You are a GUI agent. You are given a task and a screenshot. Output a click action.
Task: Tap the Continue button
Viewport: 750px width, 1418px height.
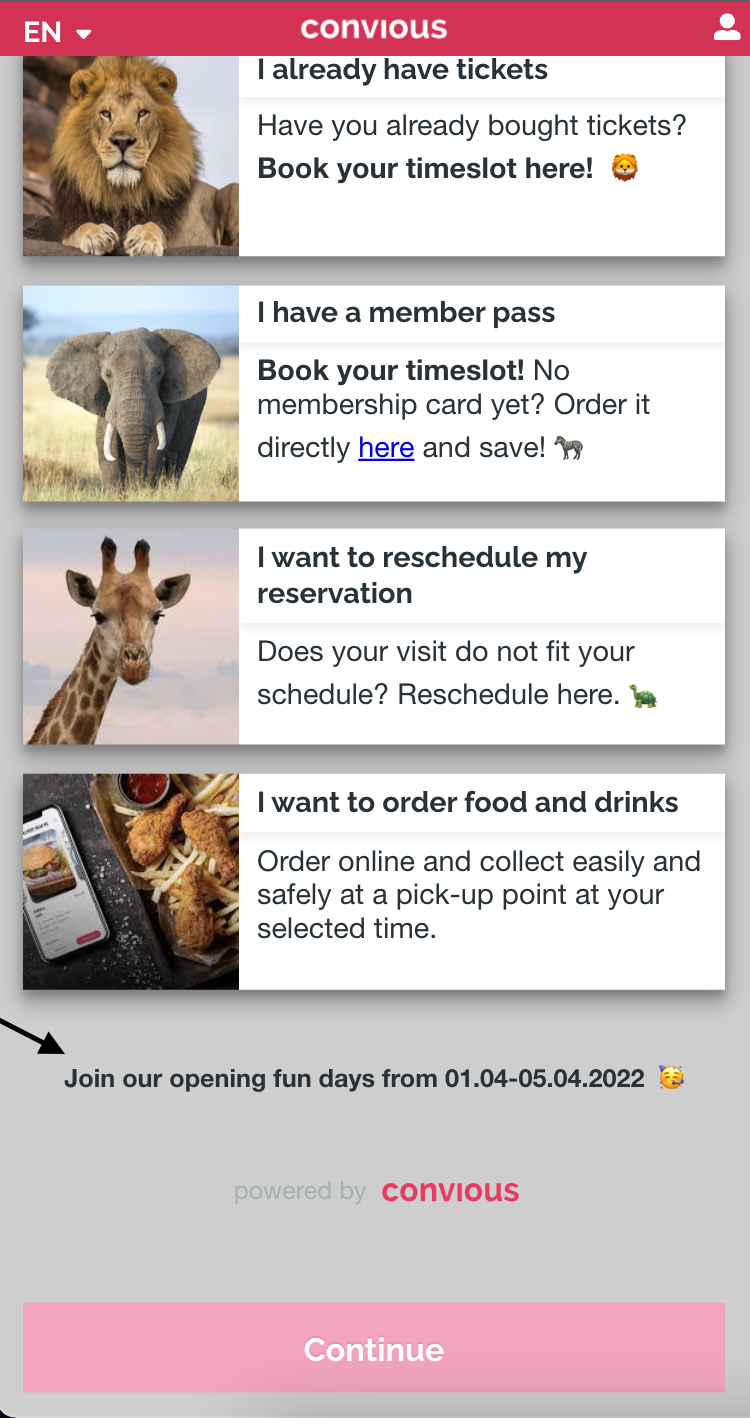coord(374,1348)
